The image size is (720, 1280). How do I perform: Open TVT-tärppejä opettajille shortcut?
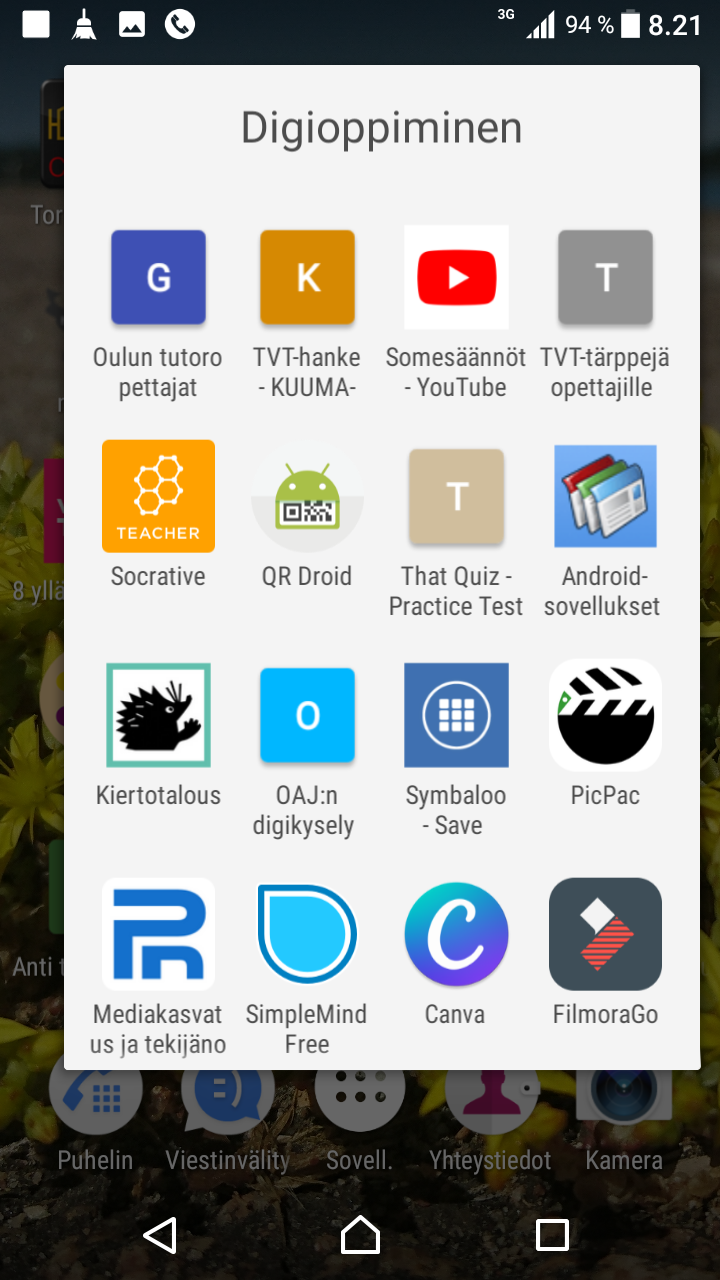pos(605,278)
